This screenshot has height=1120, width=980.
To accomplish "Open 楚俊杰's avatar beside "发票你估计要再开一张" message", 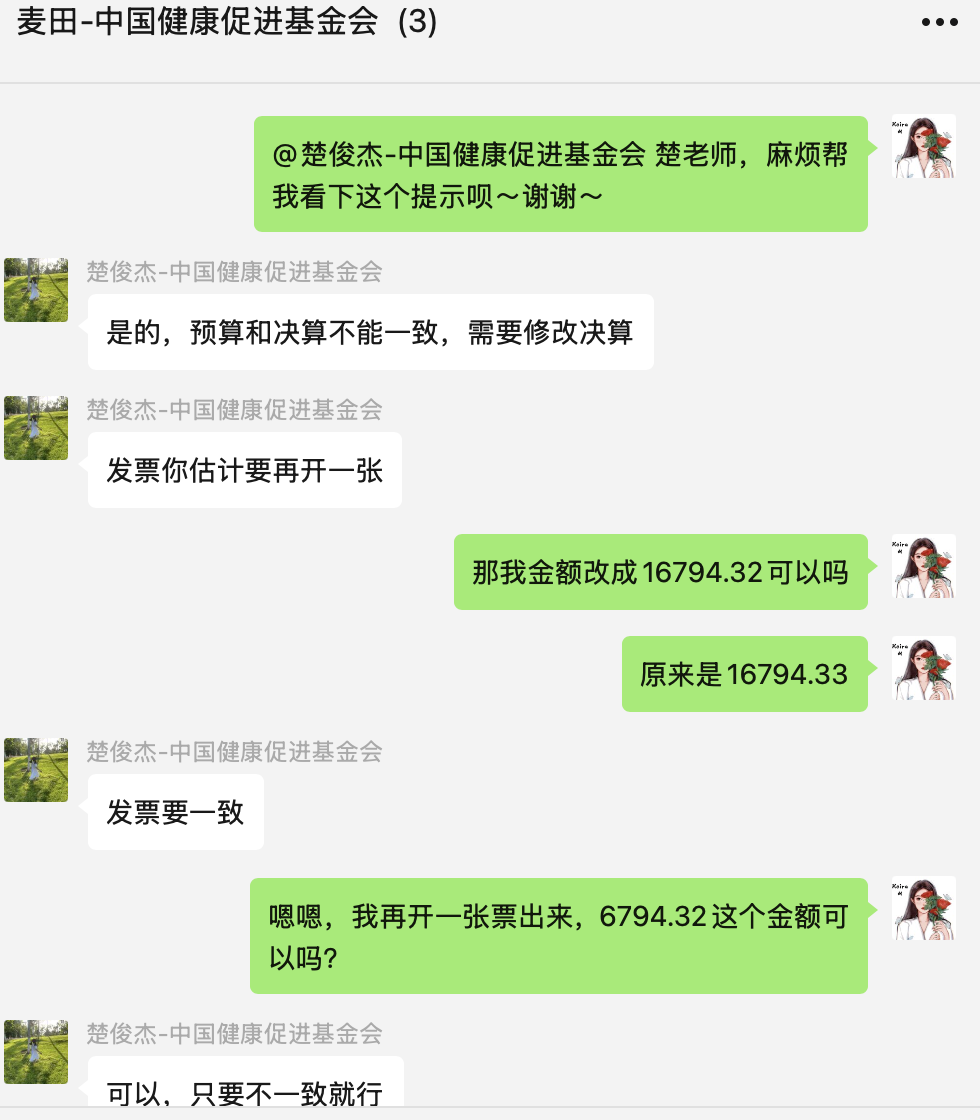I will pyautogui.click(x=36, y=428).
